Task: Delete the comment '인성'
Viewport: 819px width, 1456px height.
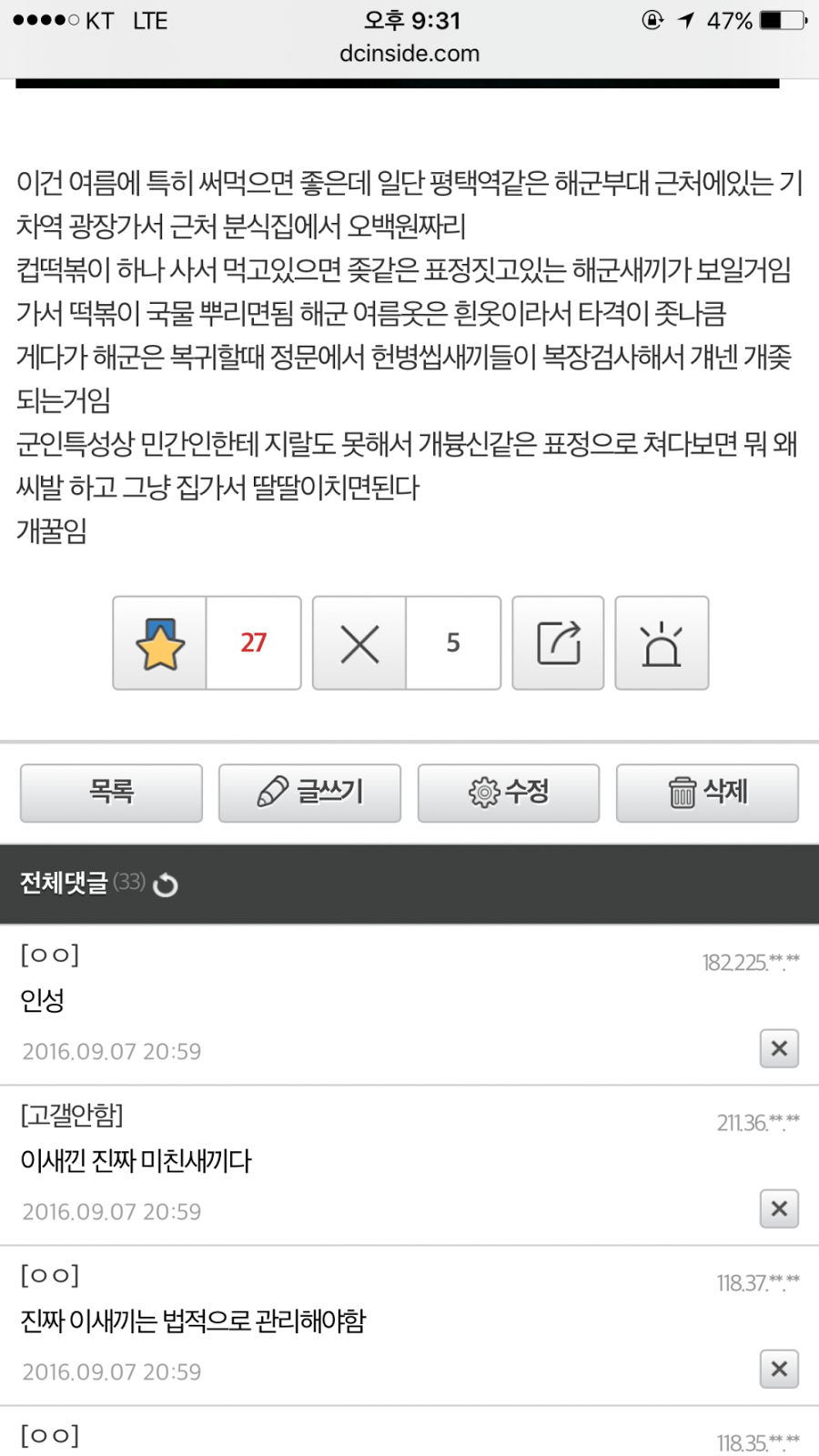Action: [x=779, y=1048]
